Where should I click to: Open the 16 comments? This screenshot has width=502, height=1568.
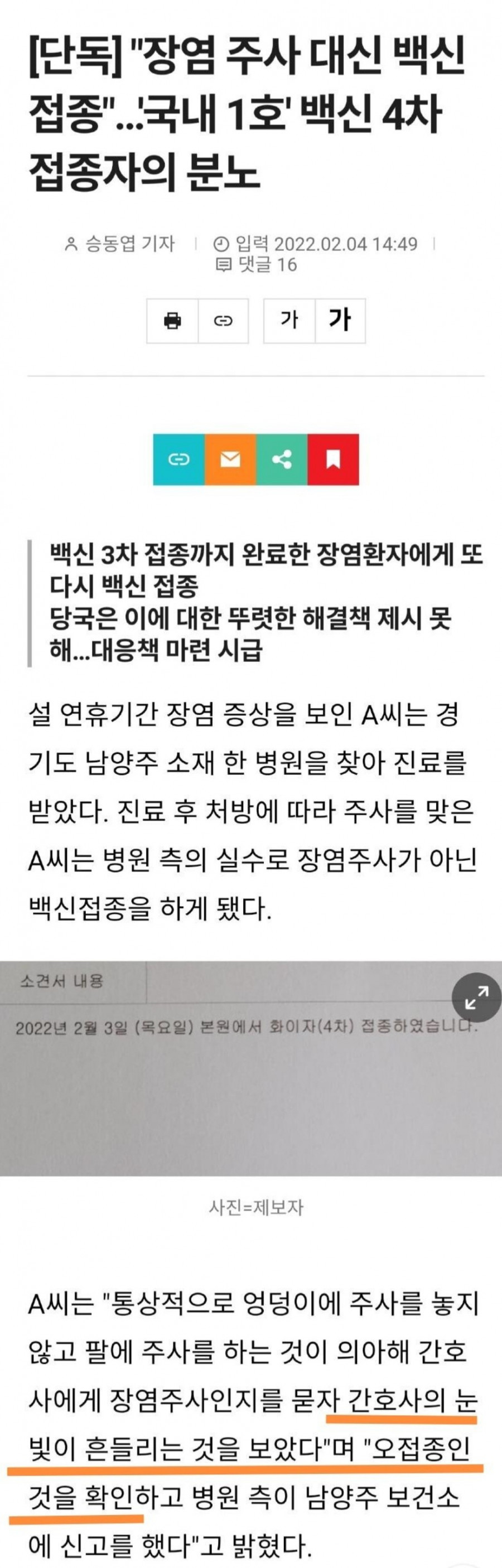coord(257,265)
